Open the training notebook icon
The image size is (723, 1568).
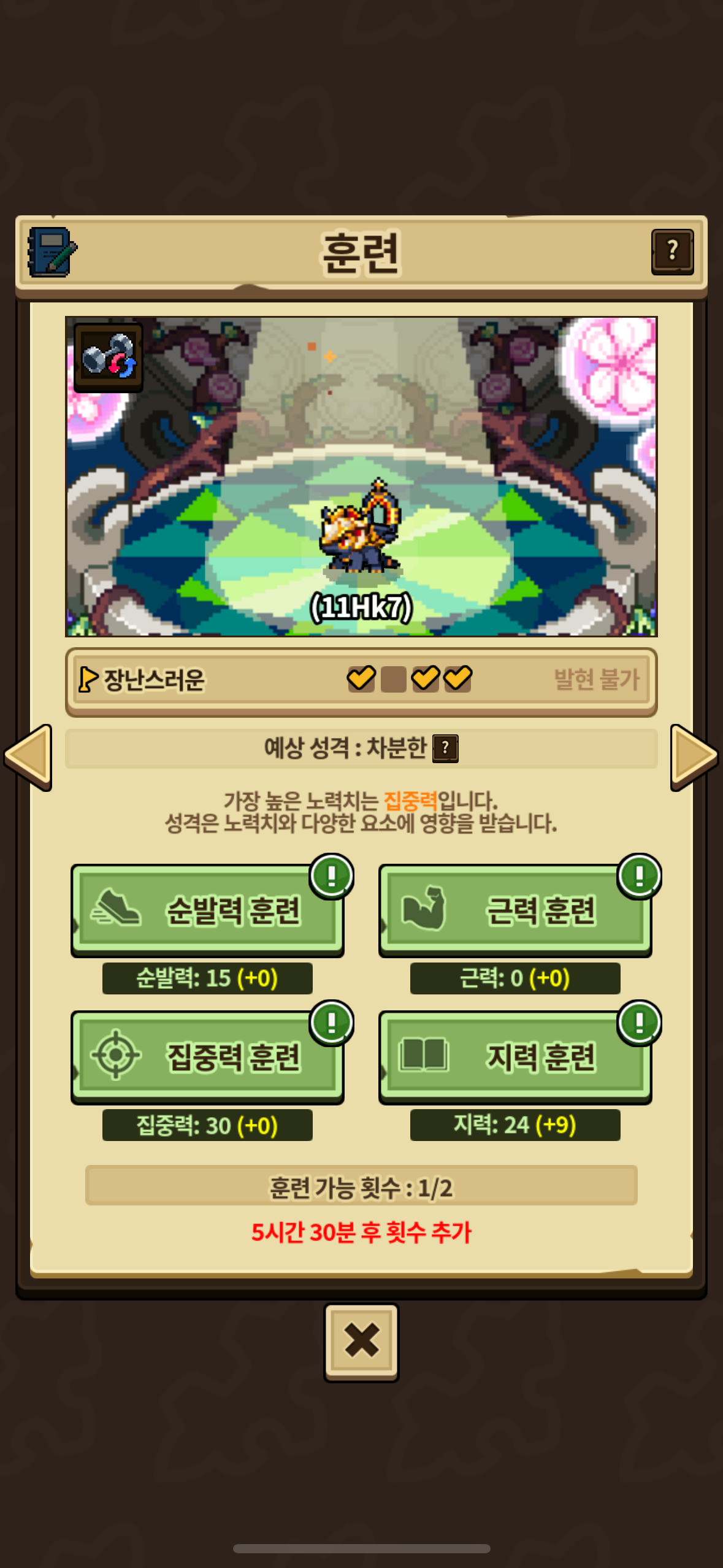(52, 252)
